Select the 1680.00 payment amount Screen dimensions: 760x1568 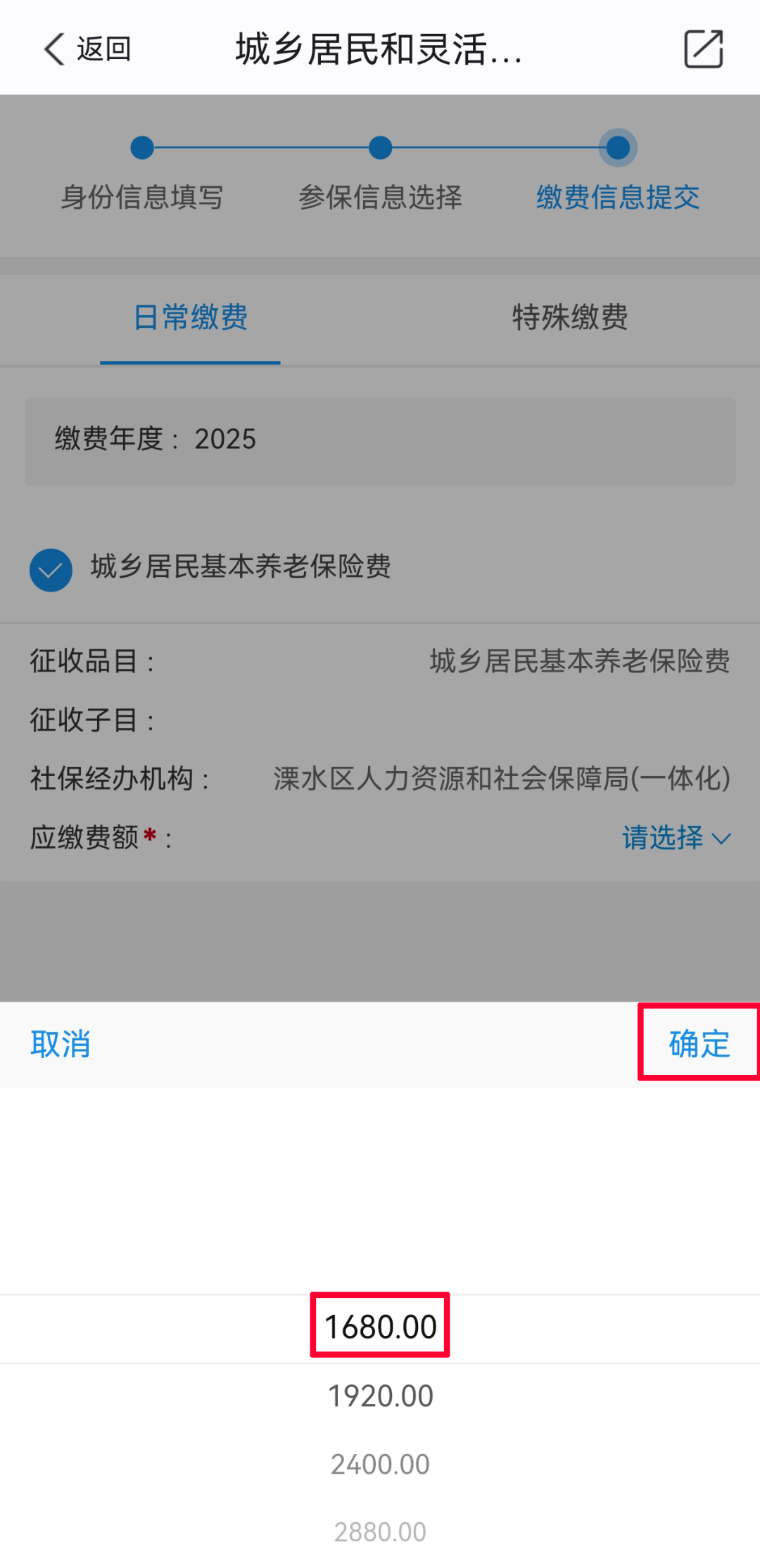click(x=380, y=1327)
